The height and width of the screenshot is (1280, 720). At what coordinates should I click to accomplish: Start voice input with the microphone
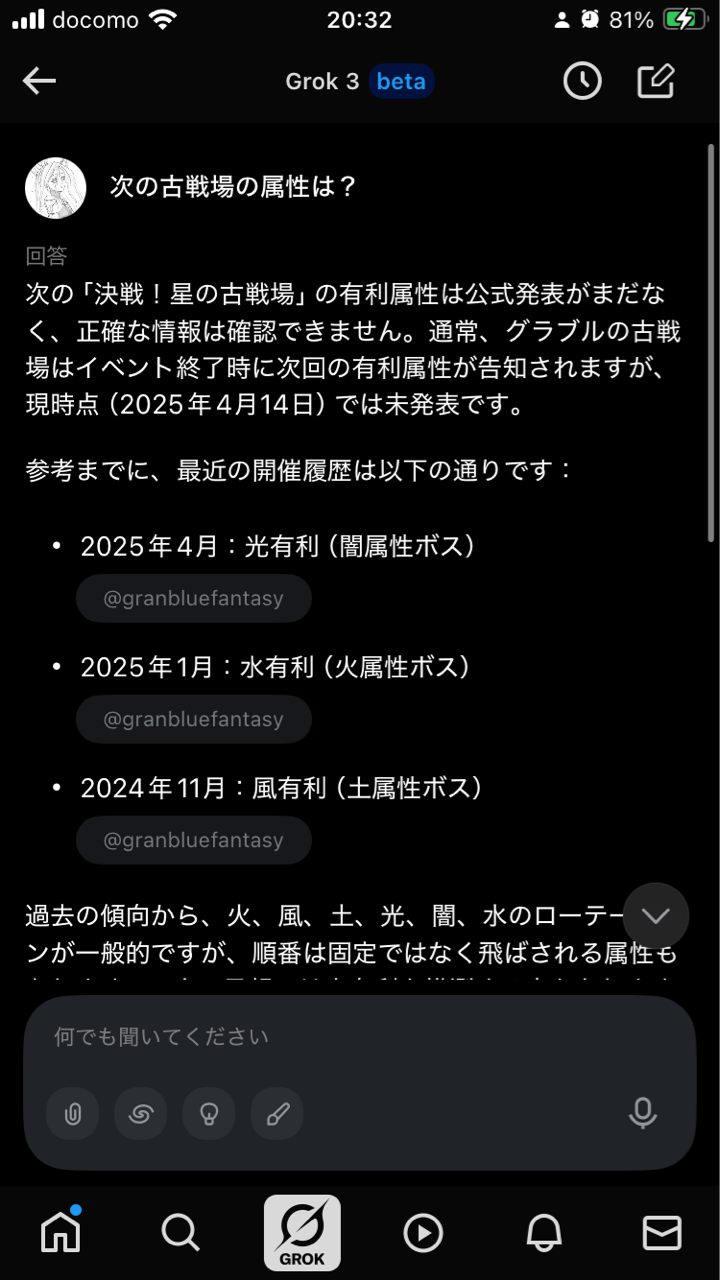pyautogui.click(x=642, y=1113)
